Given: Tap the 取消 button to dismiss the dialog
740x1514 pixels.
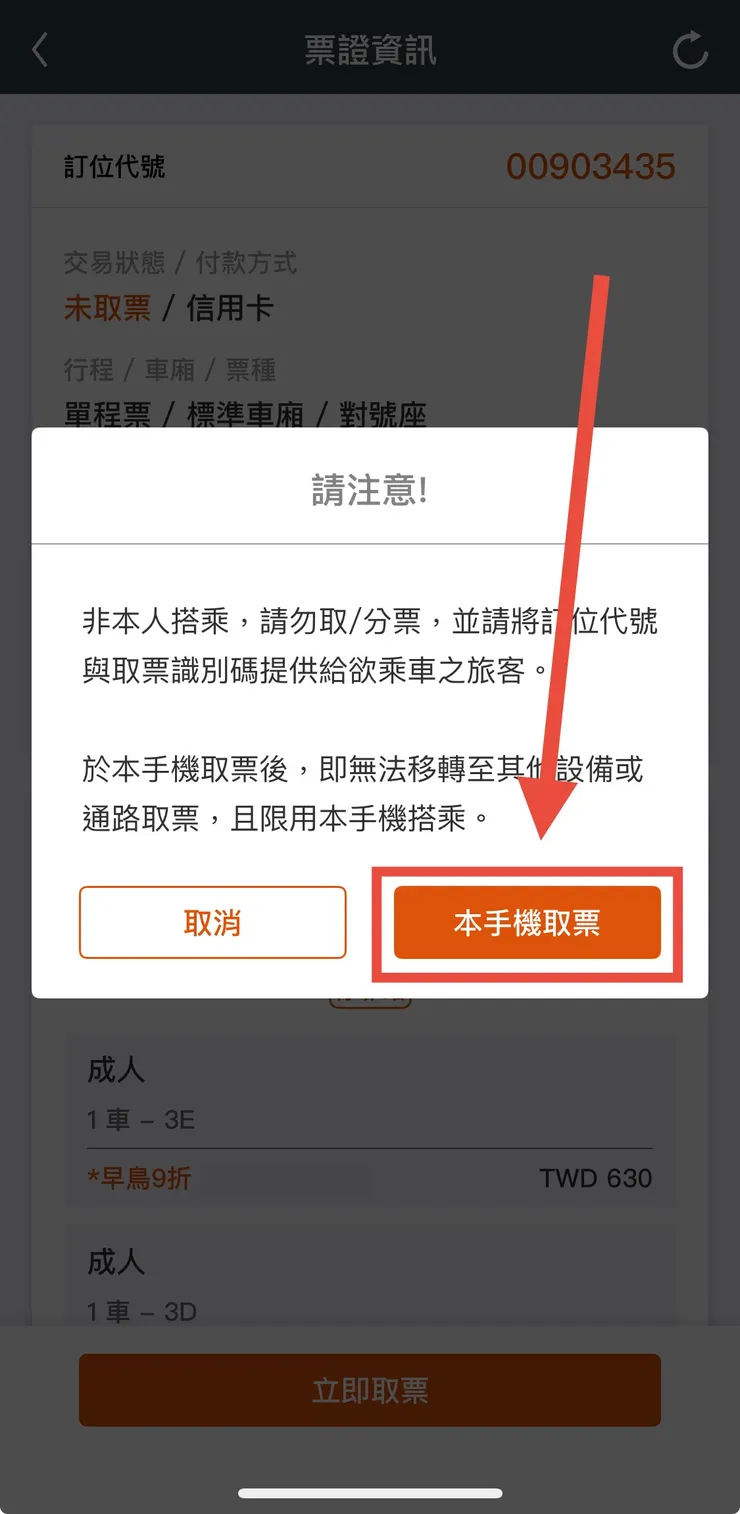Looking at the screenshot, I should tap(212, 922).
